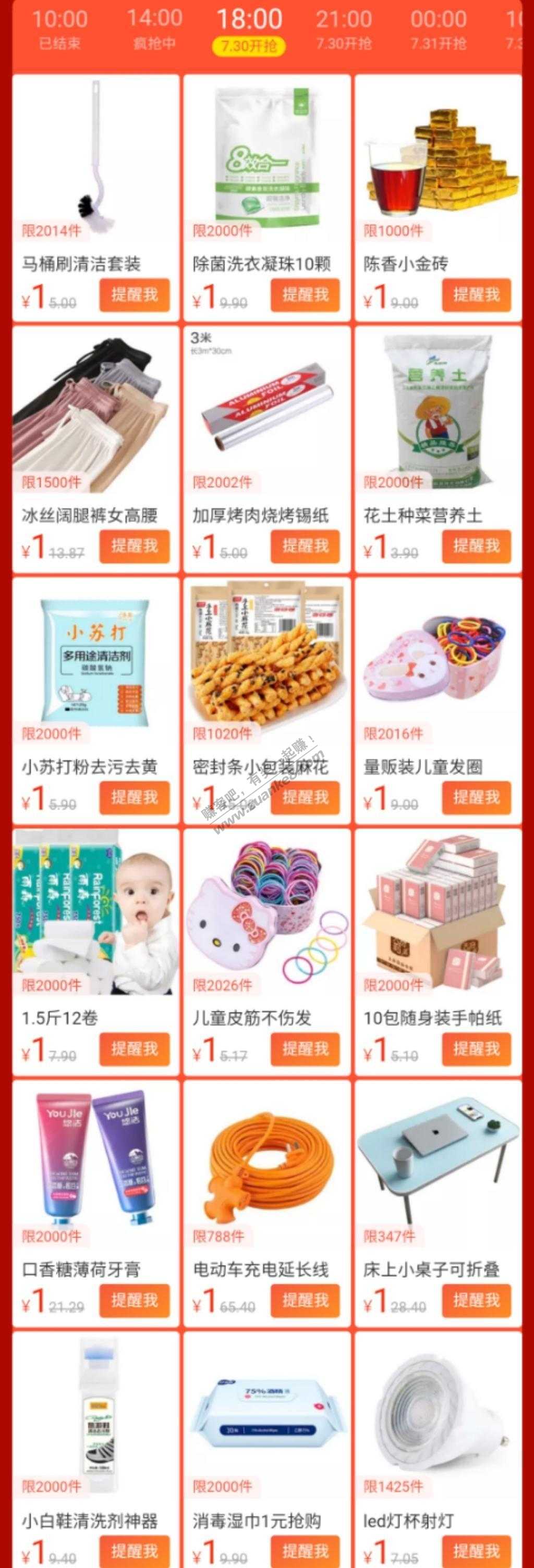This screenshot has height=1568, width=534.
Task: Tap 提醒我 for 马桶刷清洁套装
Action: [x=134, y=295]
